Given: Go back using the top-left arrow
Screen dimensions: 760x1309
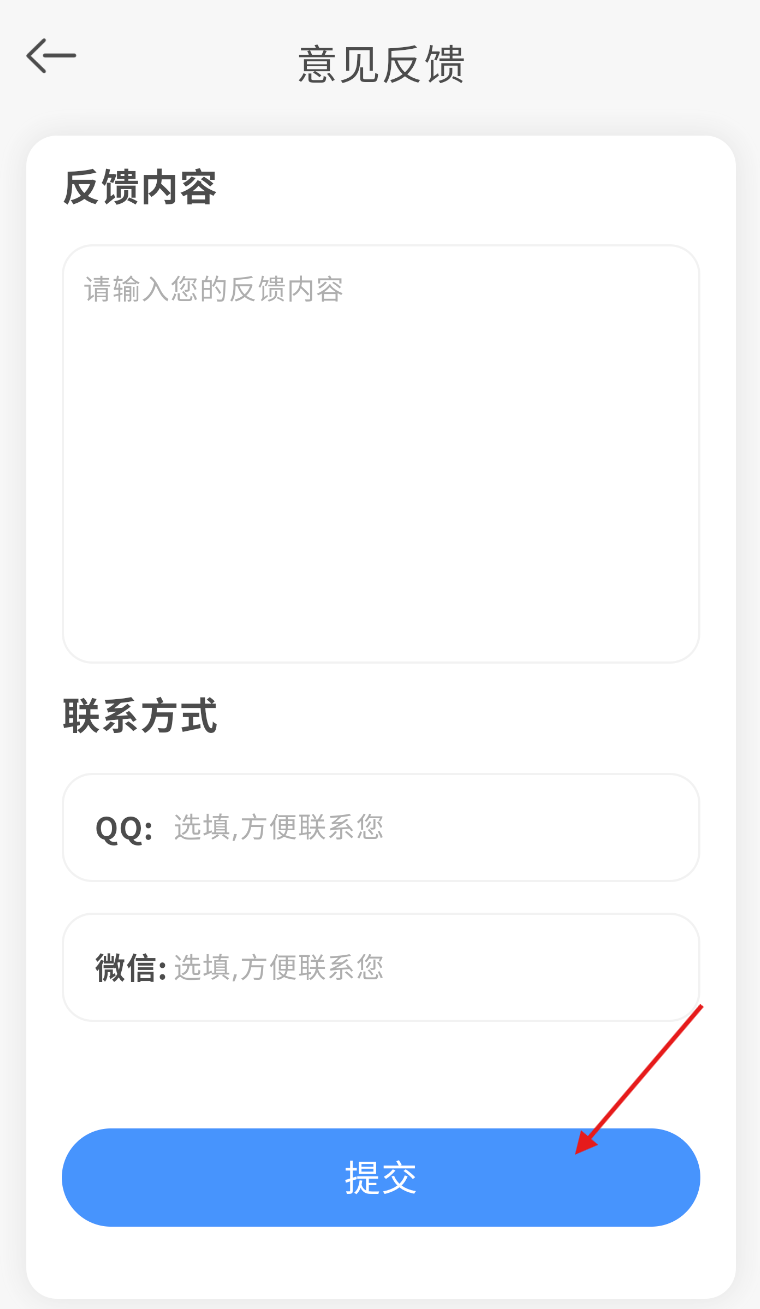Looking at the screenshot, I should [x=51, y=57].
